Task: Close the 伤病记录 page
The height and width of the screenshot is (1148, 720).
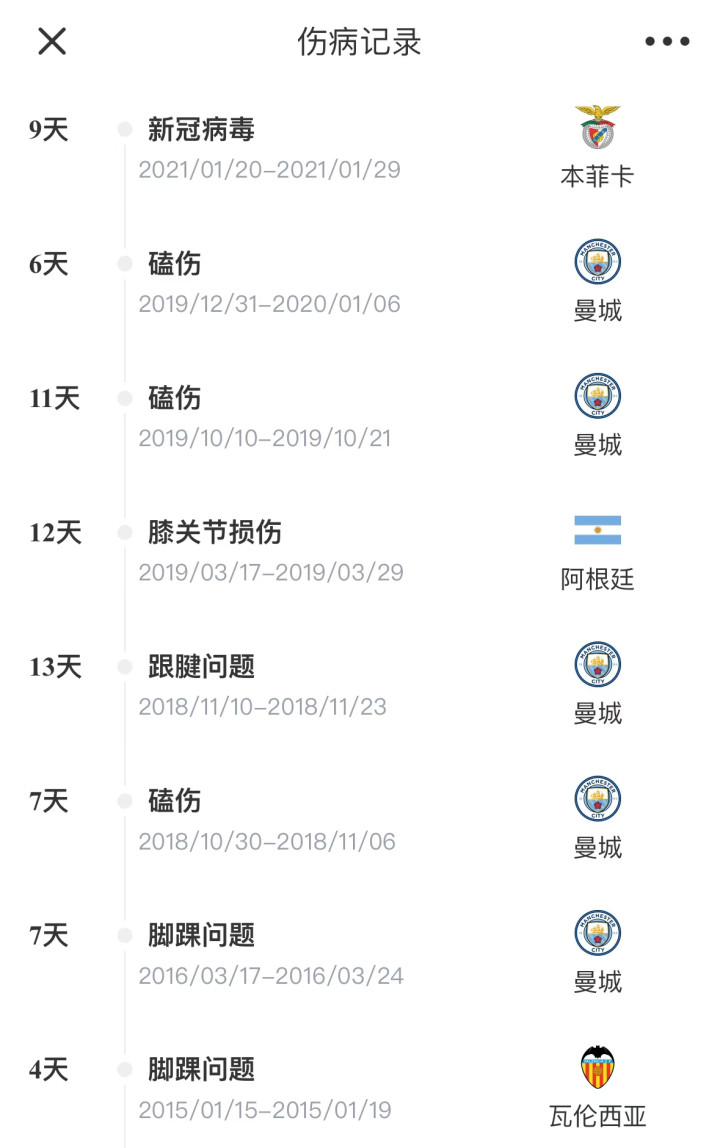Action: coord(52,41)
